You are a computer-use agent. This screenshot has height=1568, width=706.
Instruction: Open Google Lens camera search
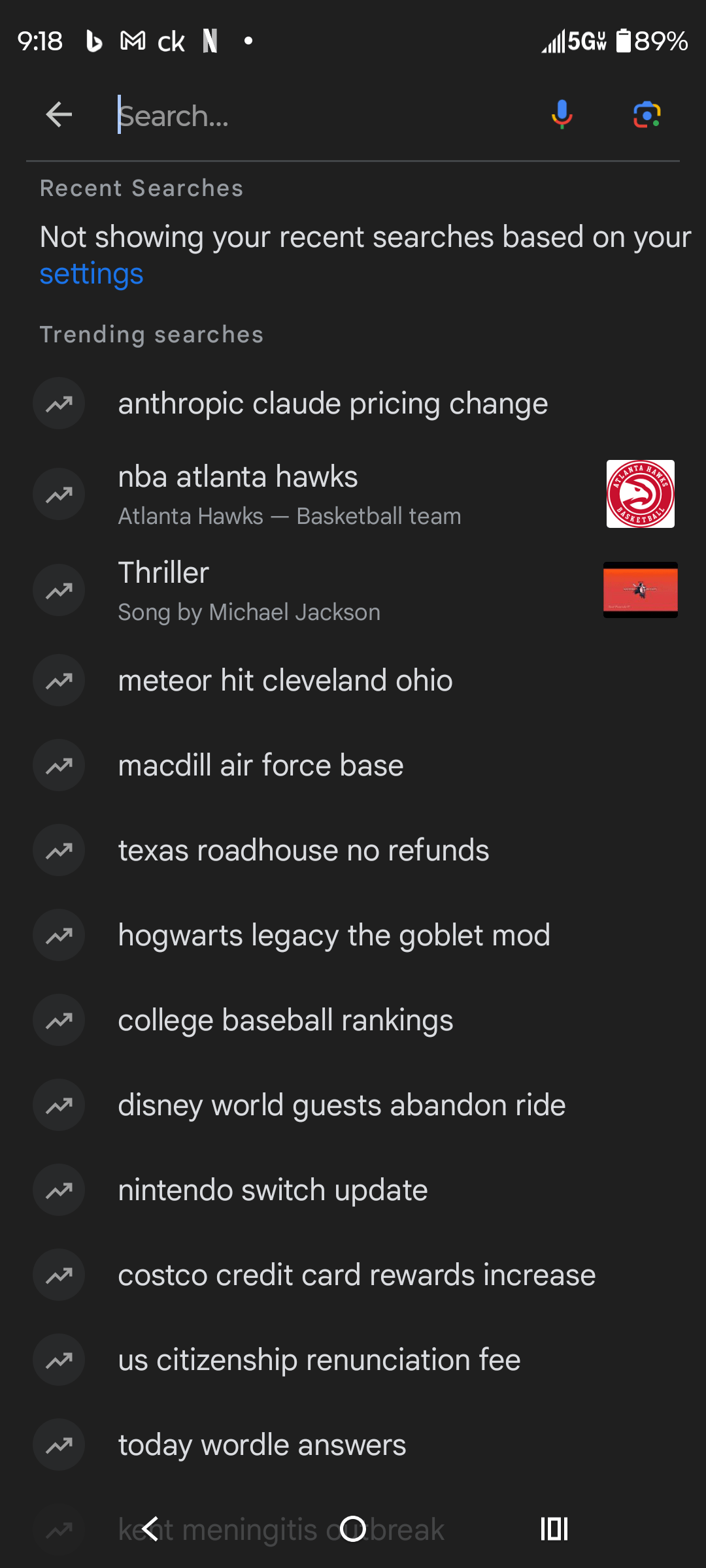pyautogui.click(x=647, y=115)
